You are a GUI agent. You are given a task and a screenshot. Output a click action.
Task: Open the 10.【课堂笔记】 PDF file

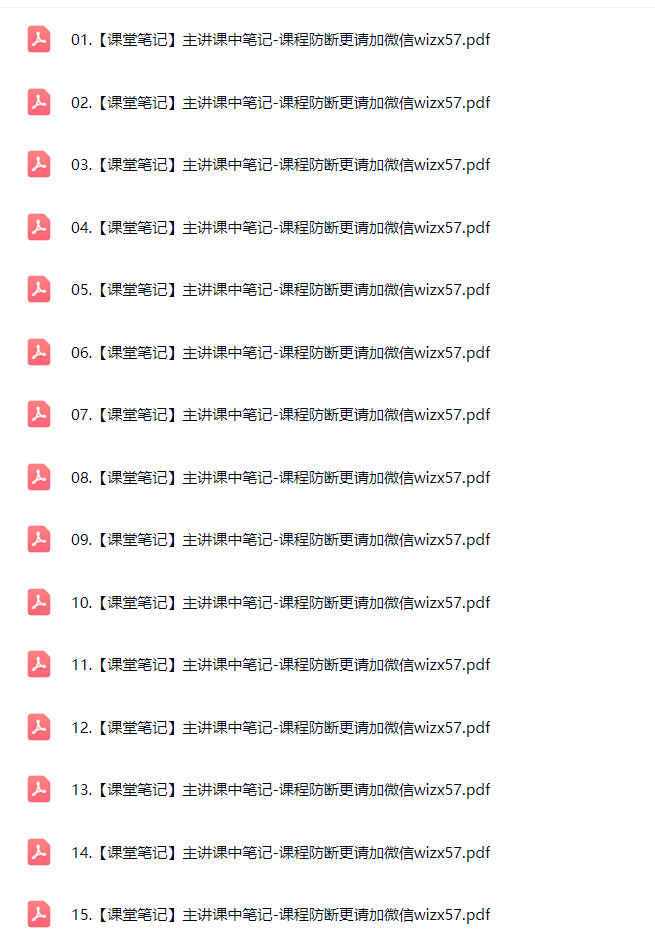pos(280,602)
